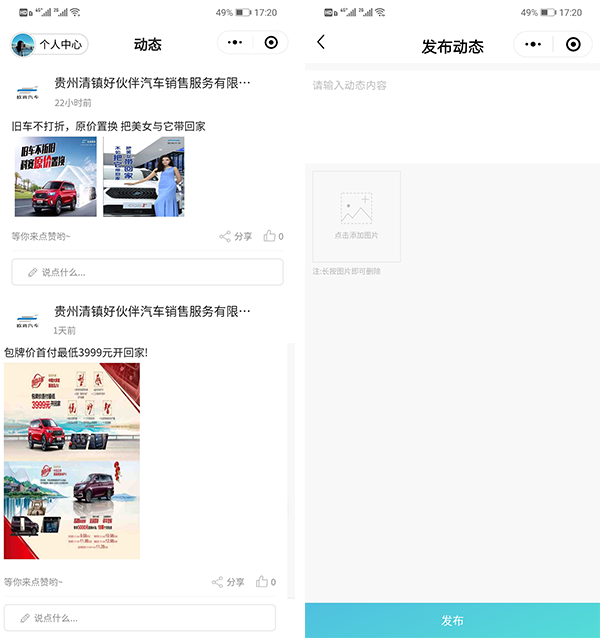Like the 包牌价首付最低3999元 post

tap(265, 582)
